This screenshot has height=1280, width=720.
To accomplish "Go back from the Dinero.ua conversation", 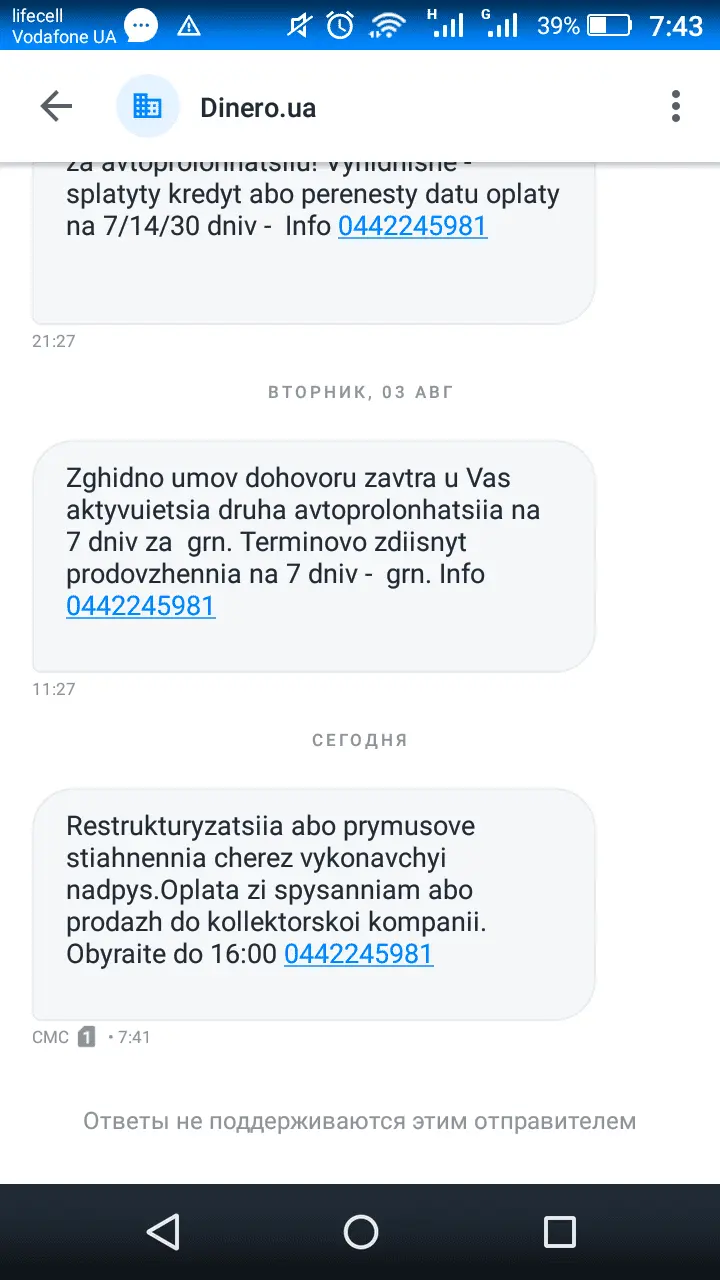I will 56,106.
